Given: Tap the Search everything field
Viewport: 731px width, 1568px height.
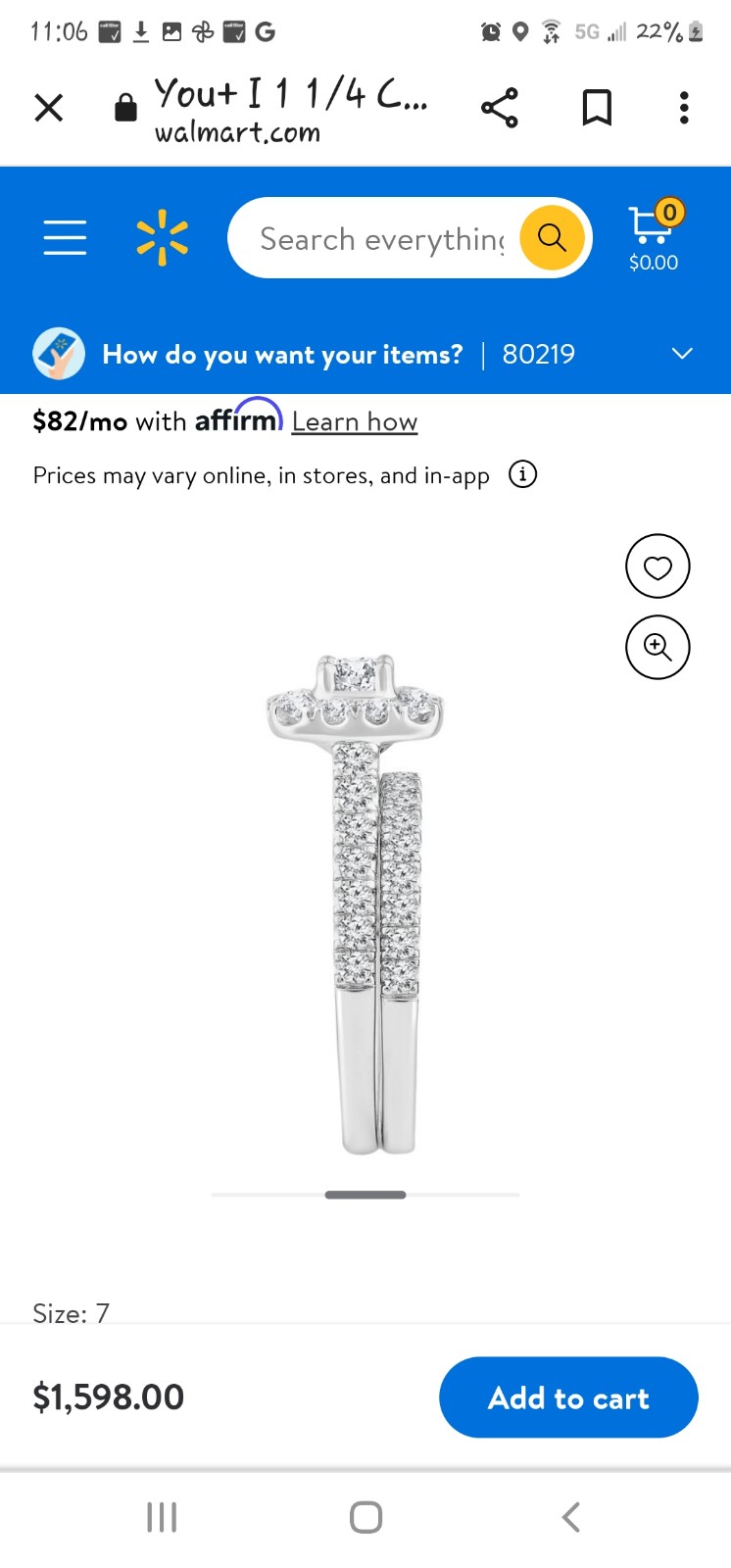Looking at the screenshot, I should pos(382,238).
